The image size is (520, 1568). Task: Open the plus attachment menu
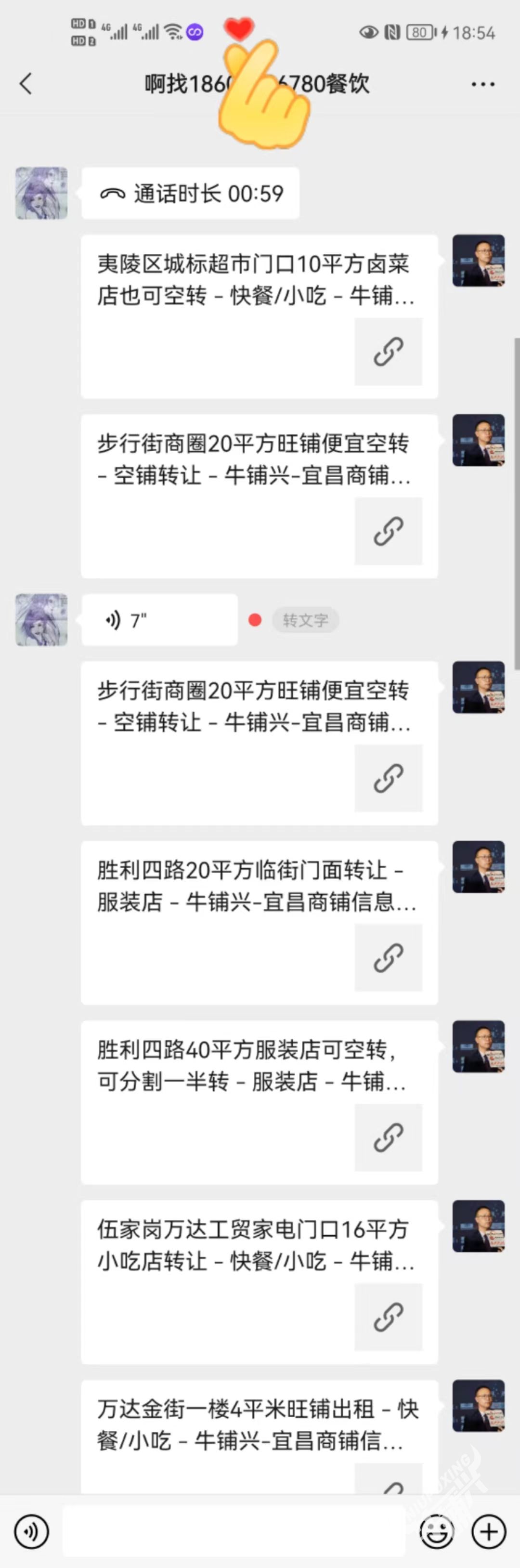tap(489, 1531)
